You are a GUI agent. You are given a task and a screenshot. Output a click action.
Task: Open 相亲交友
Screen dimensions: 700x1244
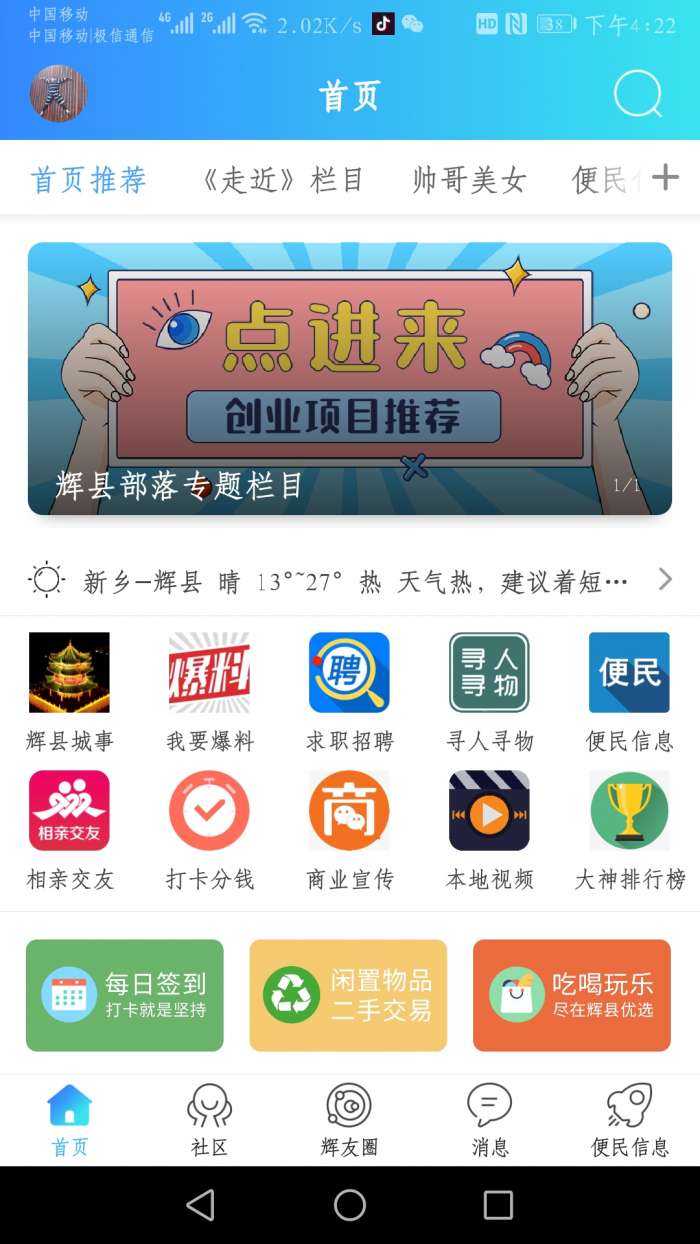69,829
